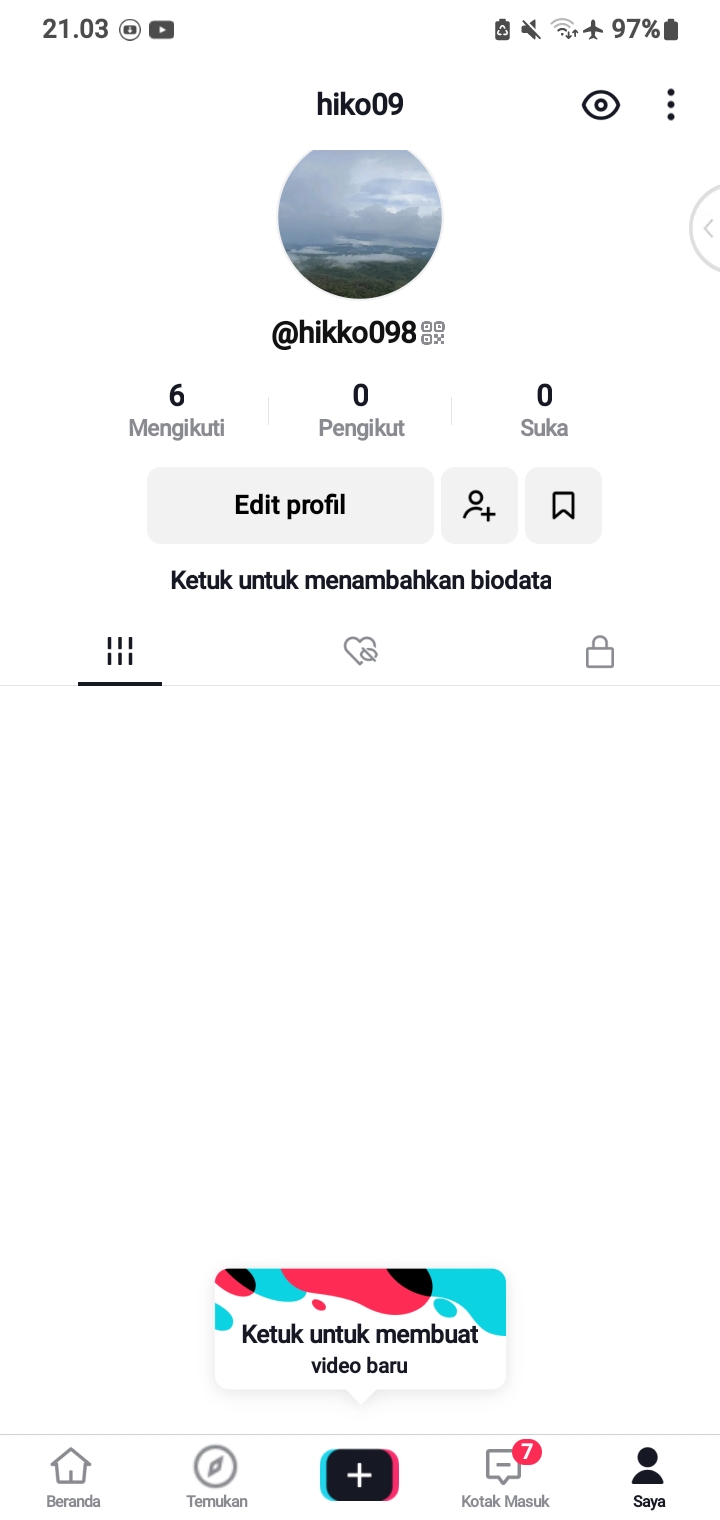
Task: Expand the side arrow handle
Action: pyautogui.click(x=706, y=228)
